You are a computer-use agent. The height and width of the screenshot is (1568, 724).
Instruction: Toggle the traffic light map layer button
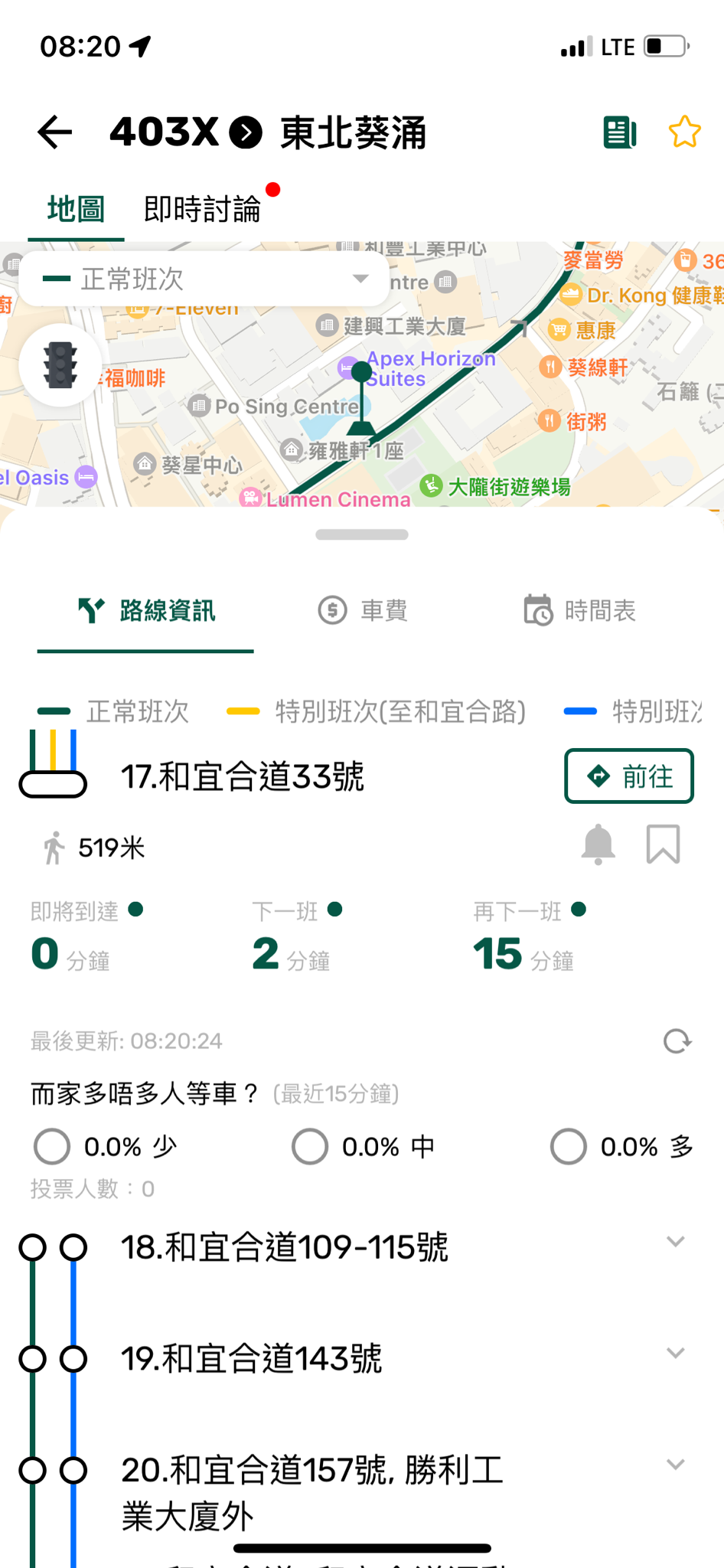point(60,364)
